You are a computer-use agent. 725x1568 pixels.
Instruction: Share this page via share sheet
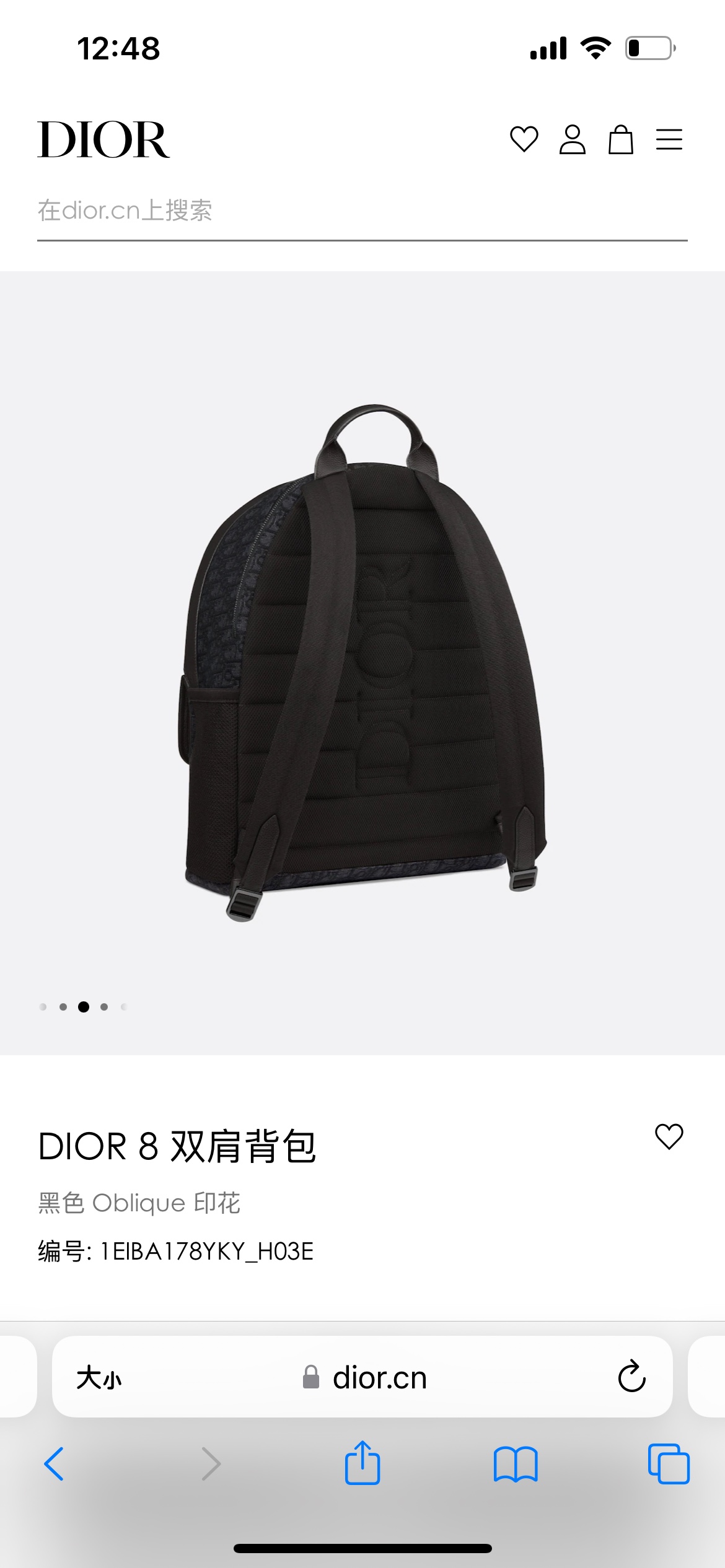pyautogui.click(x=362, y=1464)
